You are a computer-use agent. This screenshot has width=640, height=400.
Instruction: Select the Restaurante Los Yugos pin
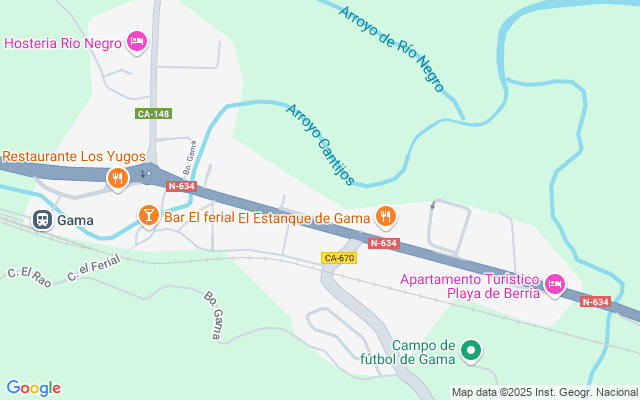tap(118, 178)
